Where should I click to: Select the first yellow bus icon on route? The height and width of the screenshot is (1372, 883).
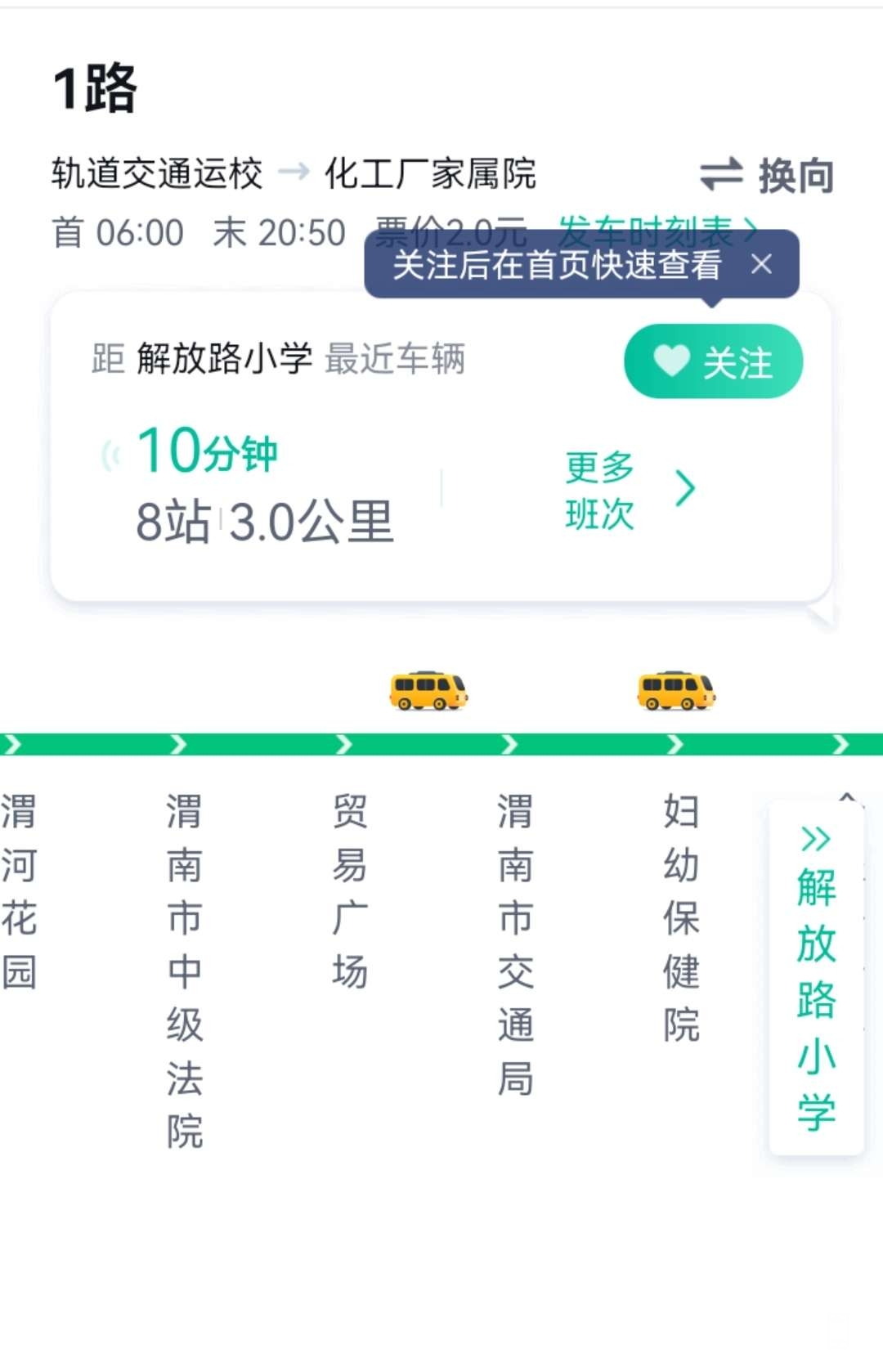(x=428, y=691)
